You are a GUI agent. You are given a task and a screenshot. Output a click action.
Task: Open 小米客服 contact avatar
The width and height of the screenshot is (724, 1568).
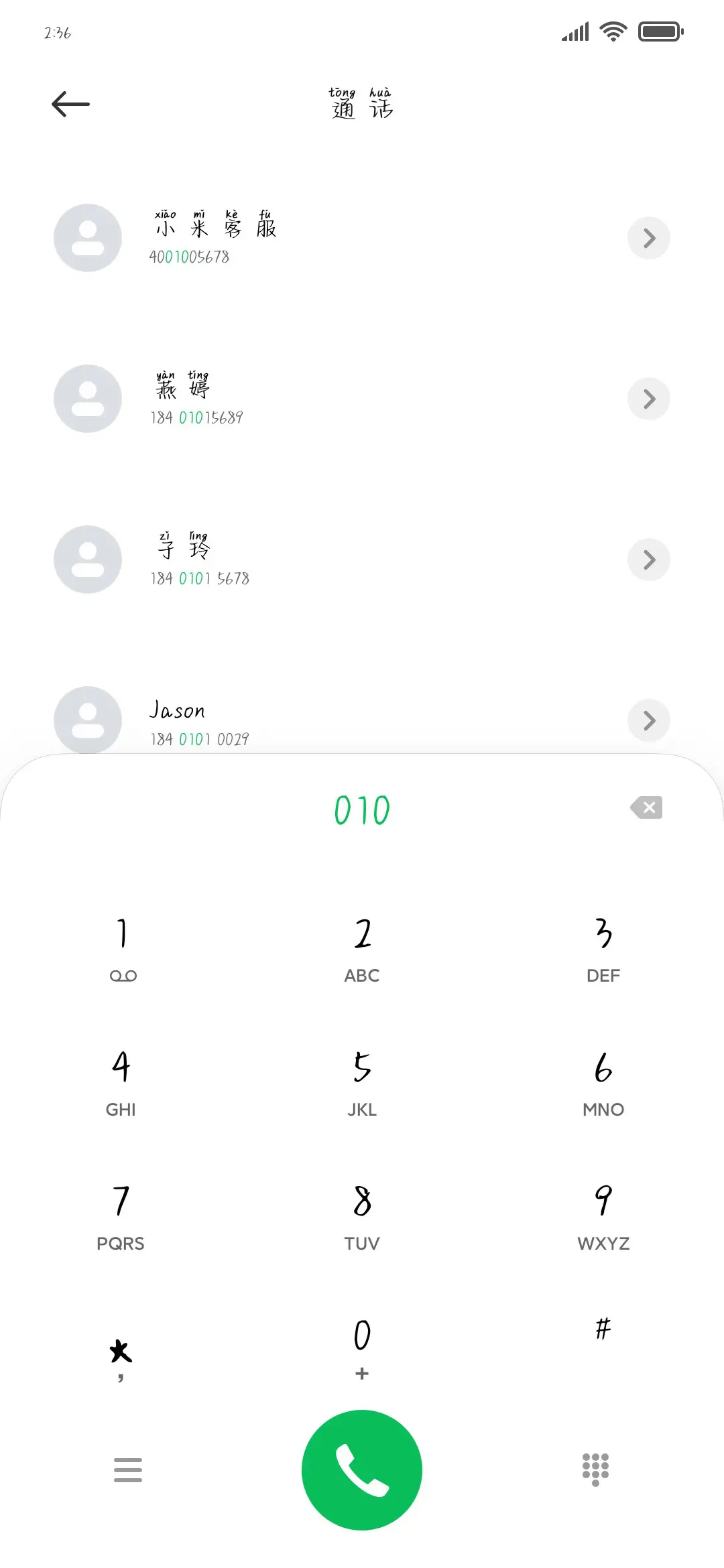coord(87,238)
